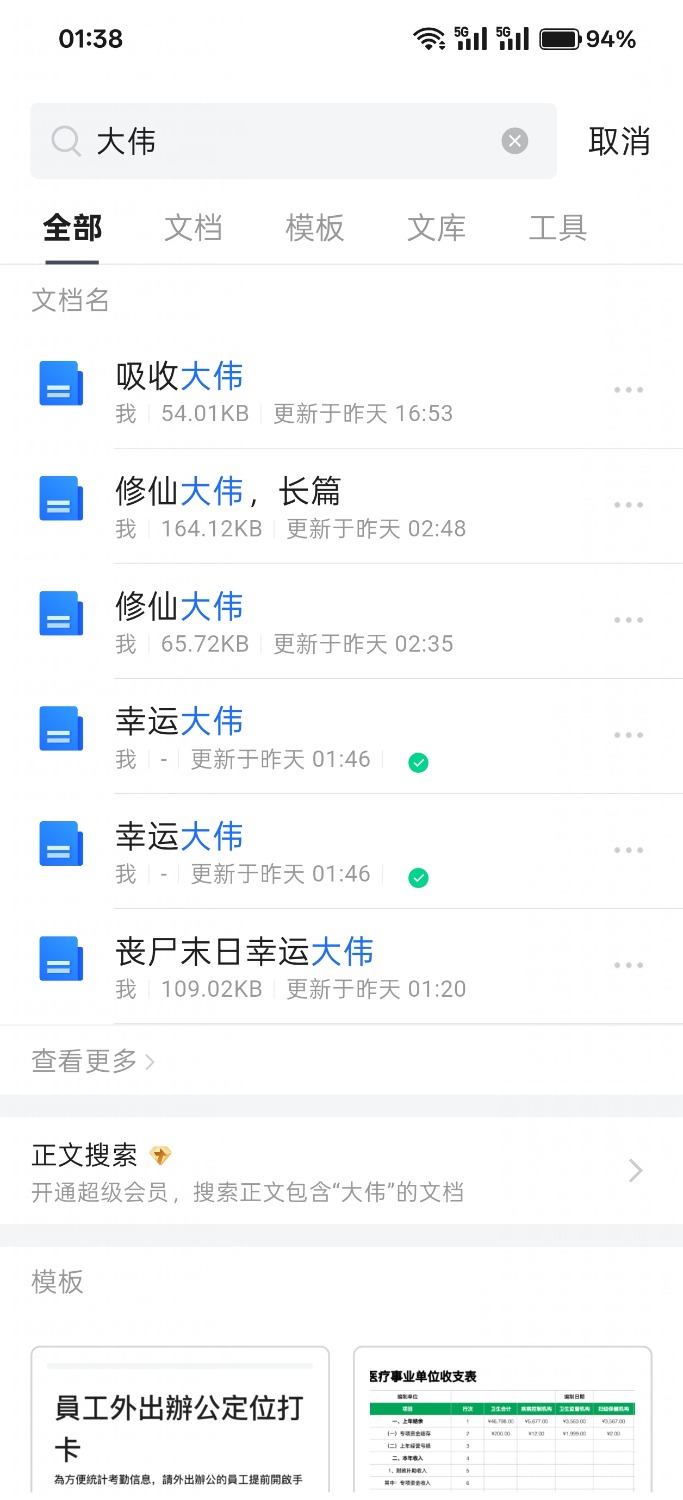Focus the search box containing 大伟
Image resolution: width=683 pixels, height=1500 pixels.
click(293, 141)
